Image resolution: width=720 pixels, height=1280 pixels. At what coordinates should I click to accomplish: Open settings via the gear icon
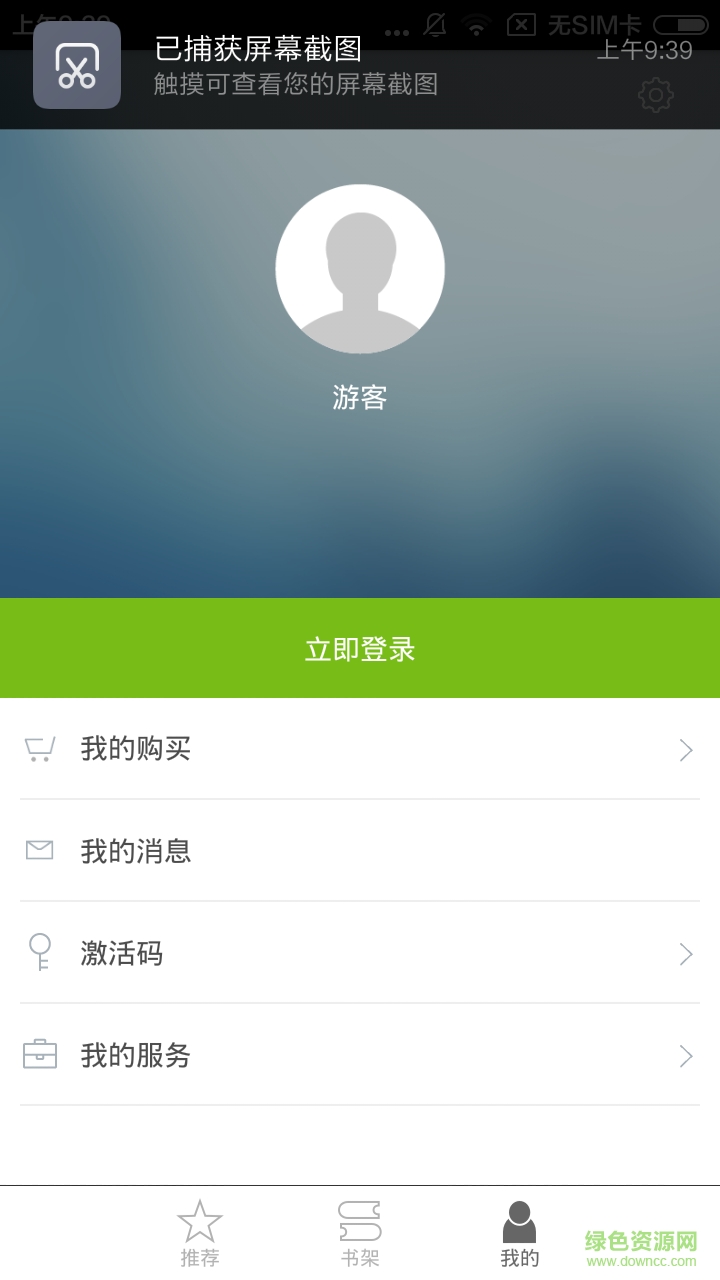point(654,95)
